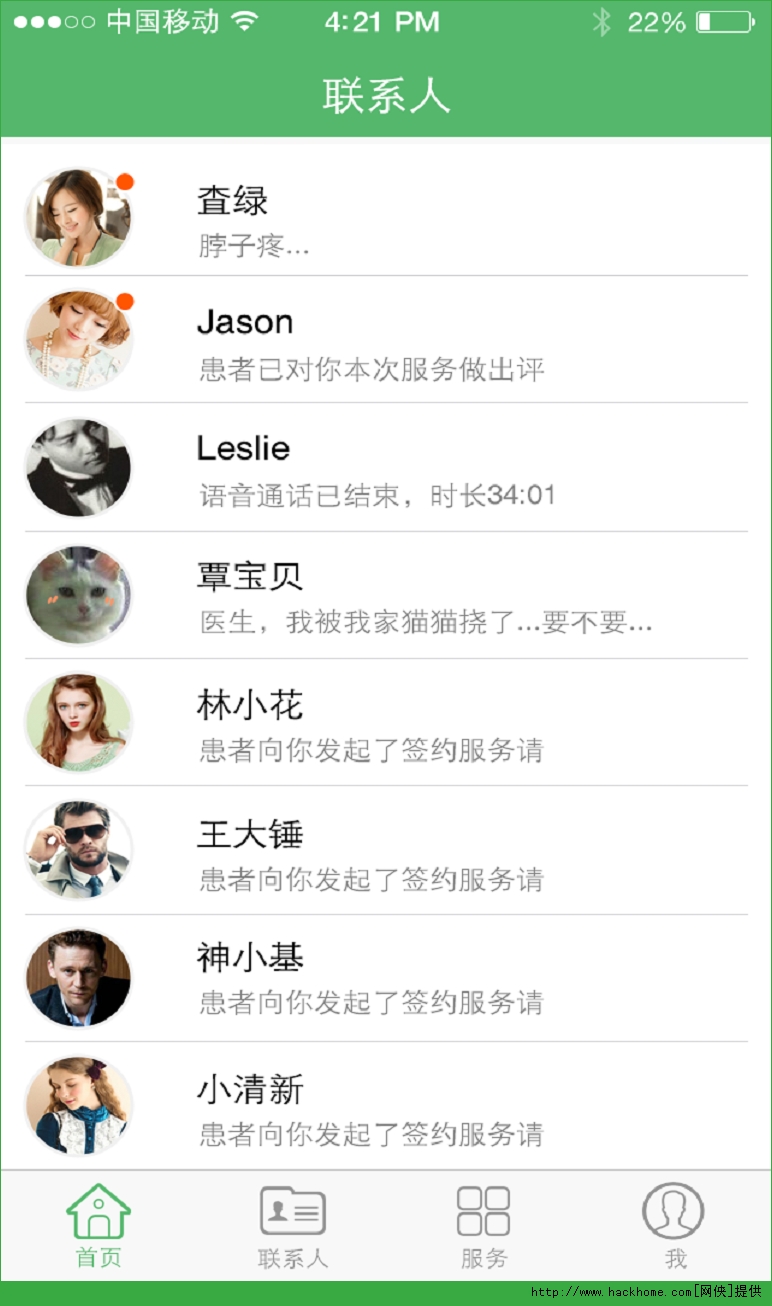Open the conversation with 查绿
The width and height of the screenshot is (772, 1306).
(x=386, y=218)
